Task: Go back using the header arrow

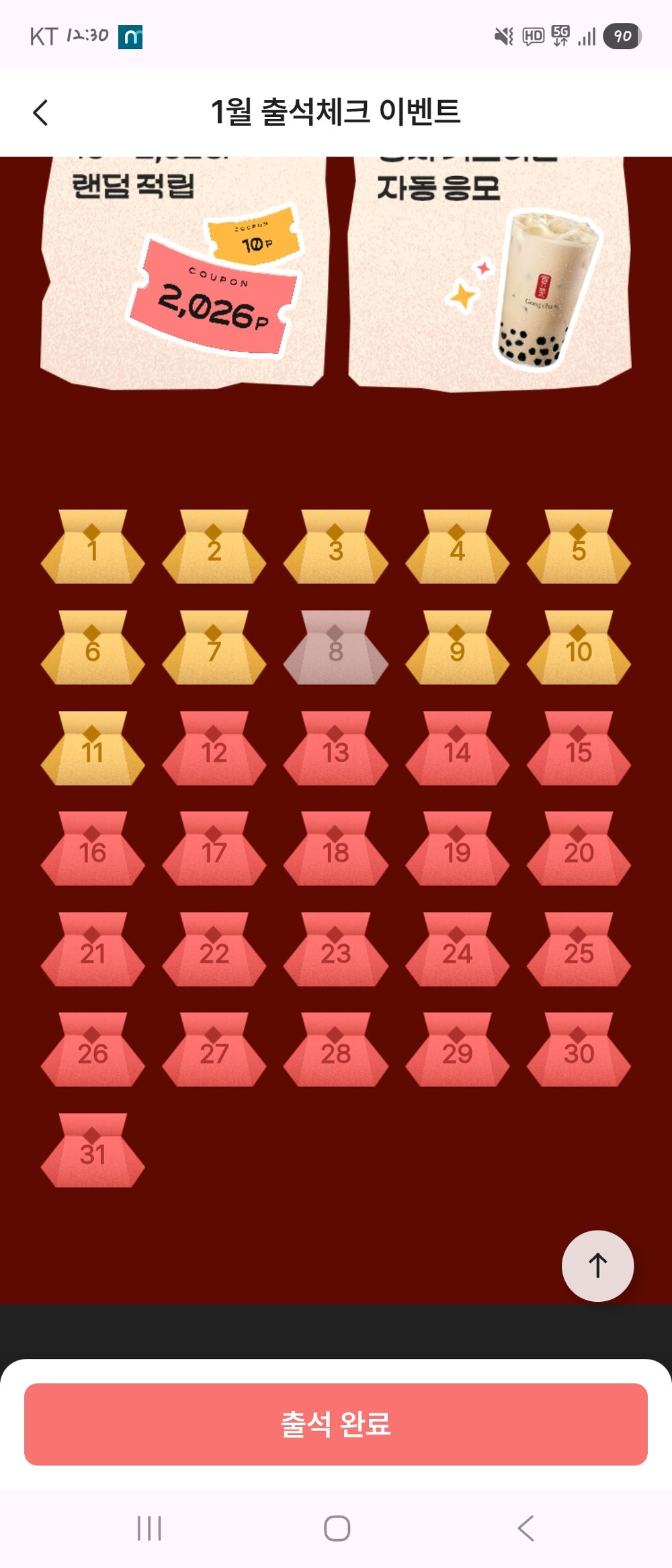Action: [41, 112]
